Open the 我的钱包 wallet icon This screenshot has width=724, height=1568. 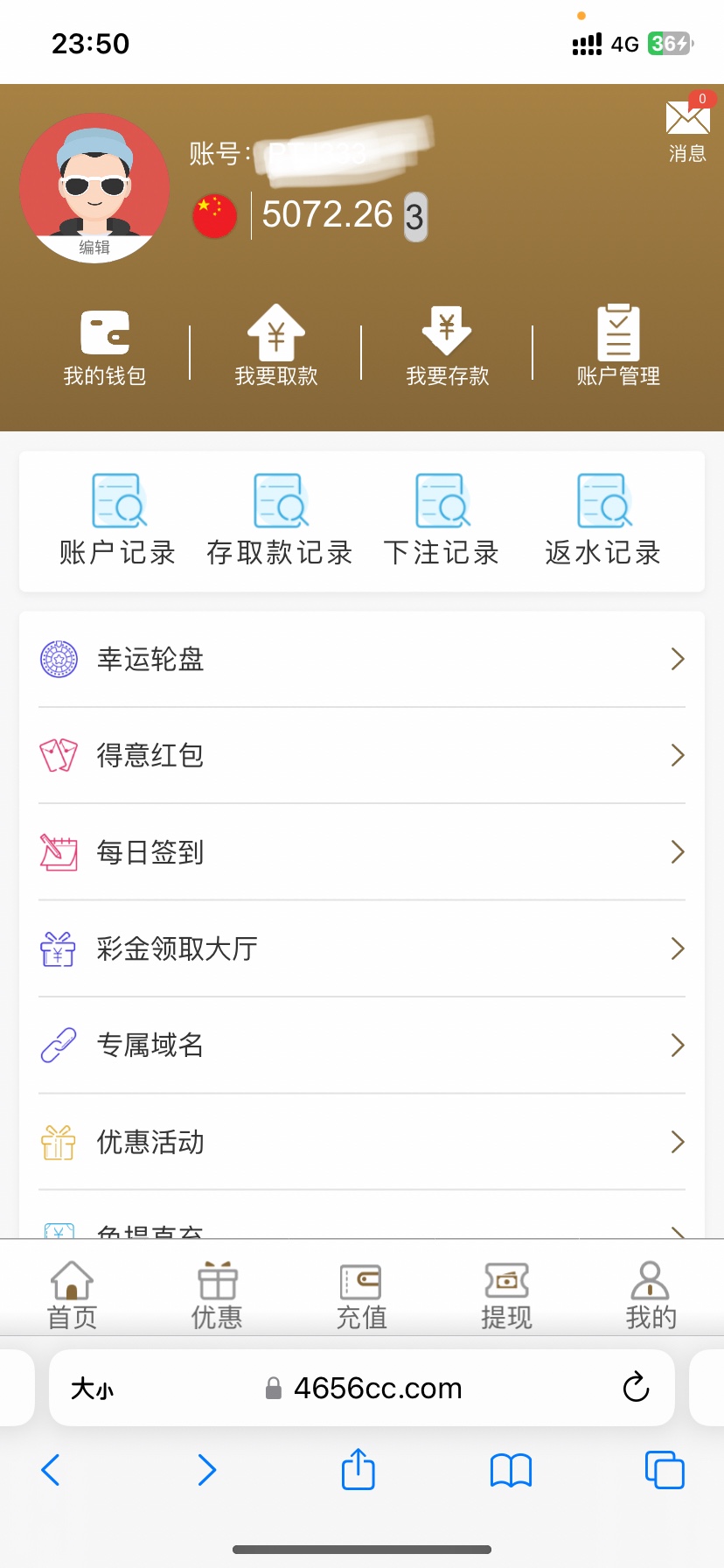104,346
